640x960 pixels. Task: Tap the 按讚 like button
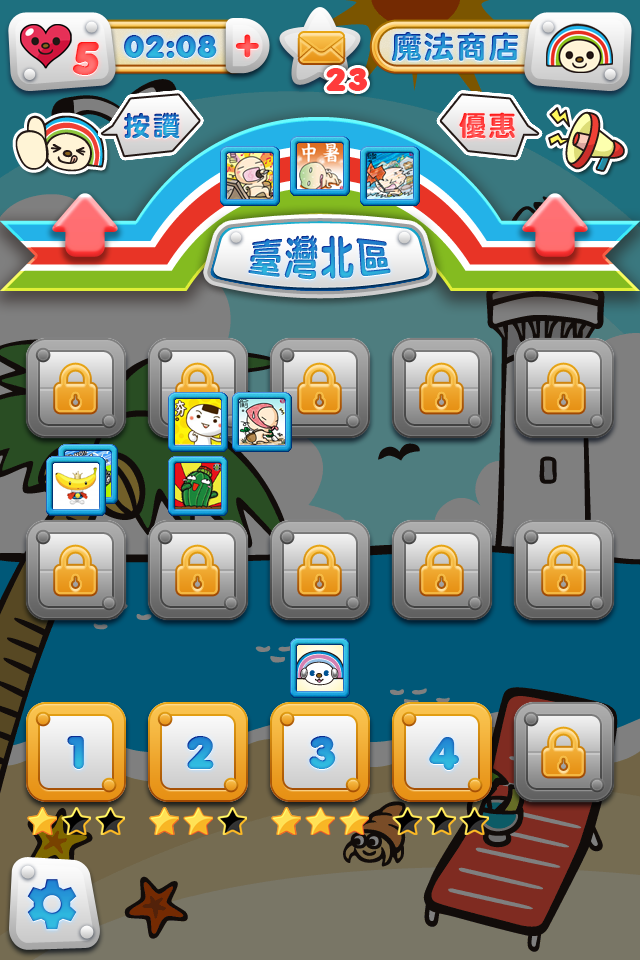tap(151, 126)
